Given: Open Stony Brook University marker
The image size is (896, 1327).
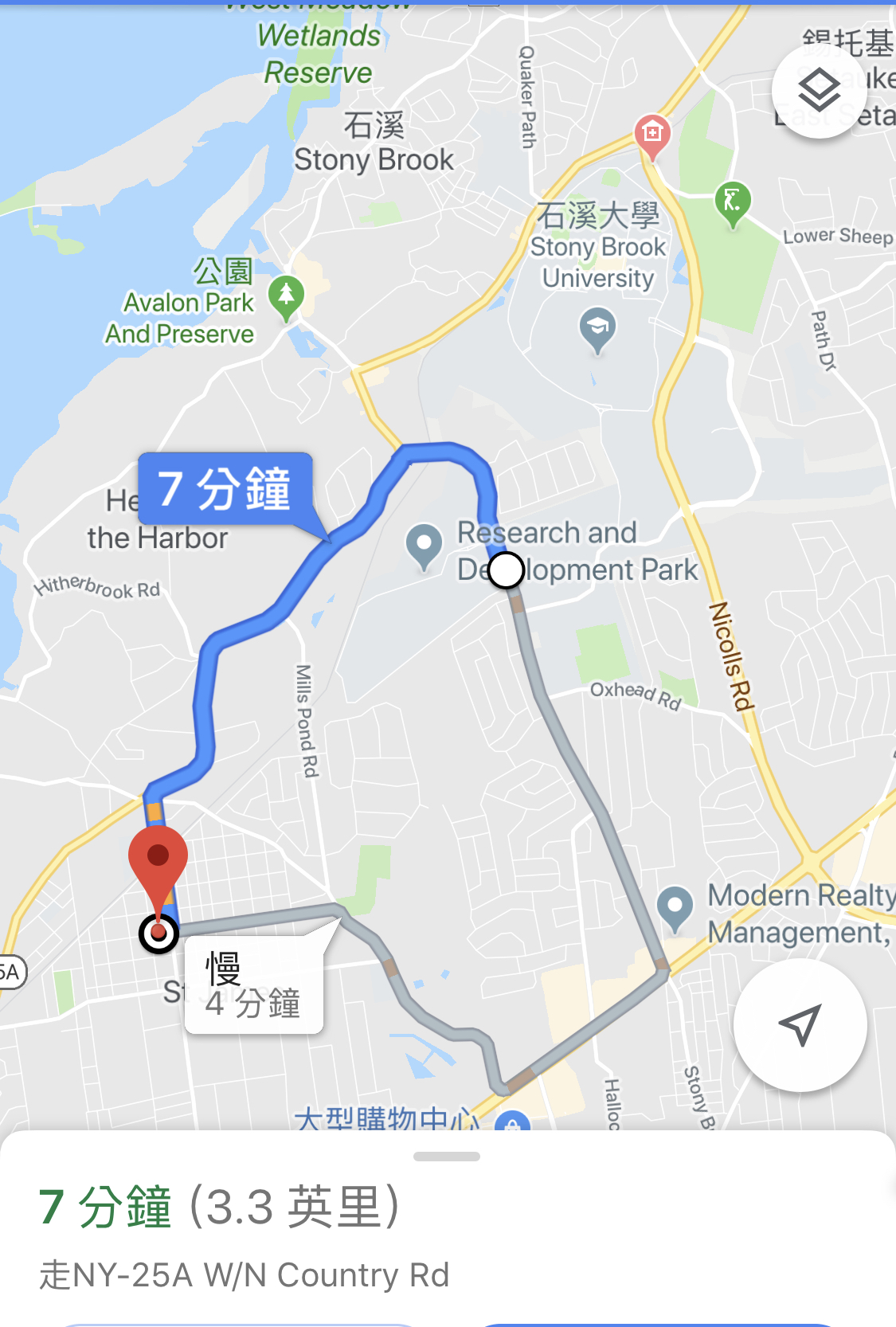Looking at the screenshot, I should click(x=597, y=327).
